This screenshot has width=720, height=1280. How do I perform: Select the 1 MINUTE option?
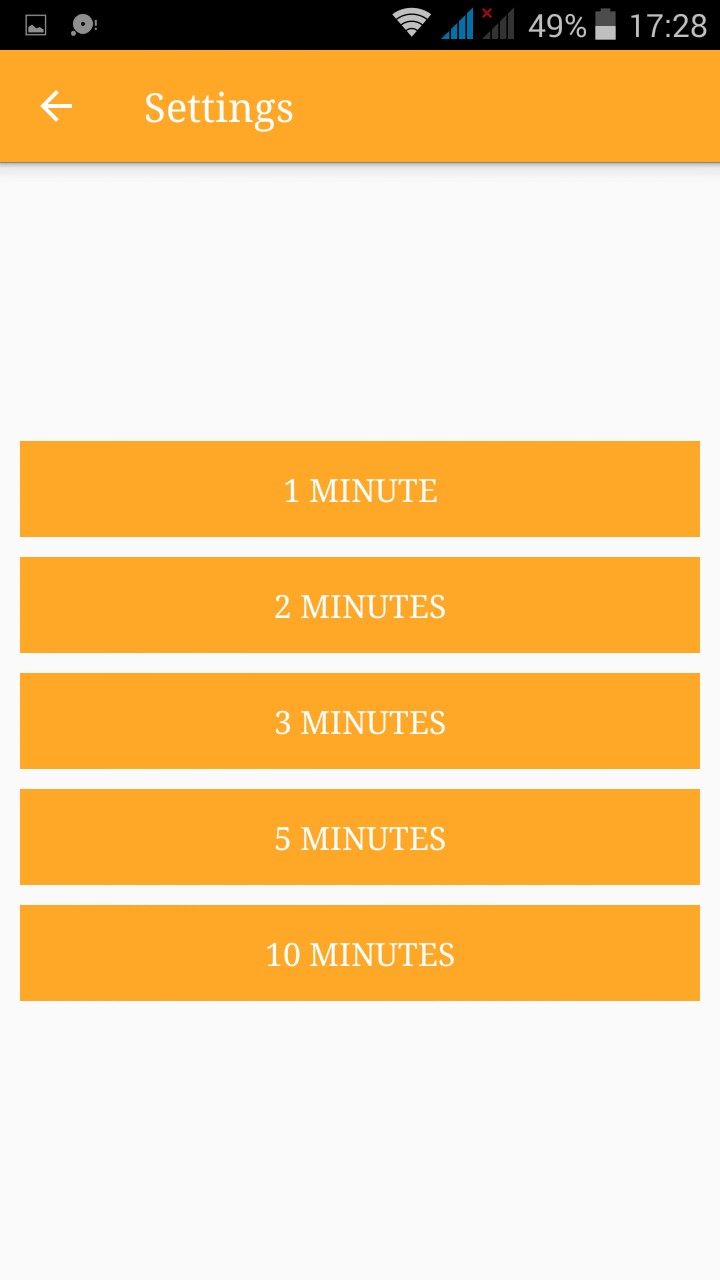click(x=360, y=489)
